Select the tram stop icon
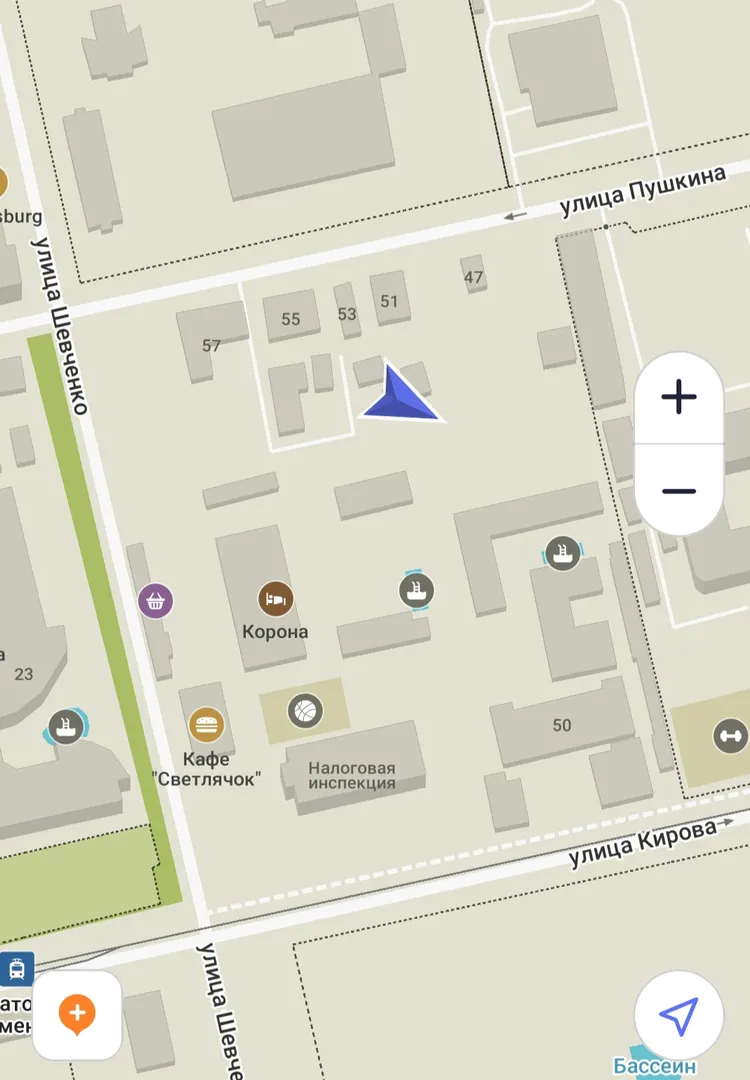This screenshot has width=750, height=1080. click(x=17, y=969)
